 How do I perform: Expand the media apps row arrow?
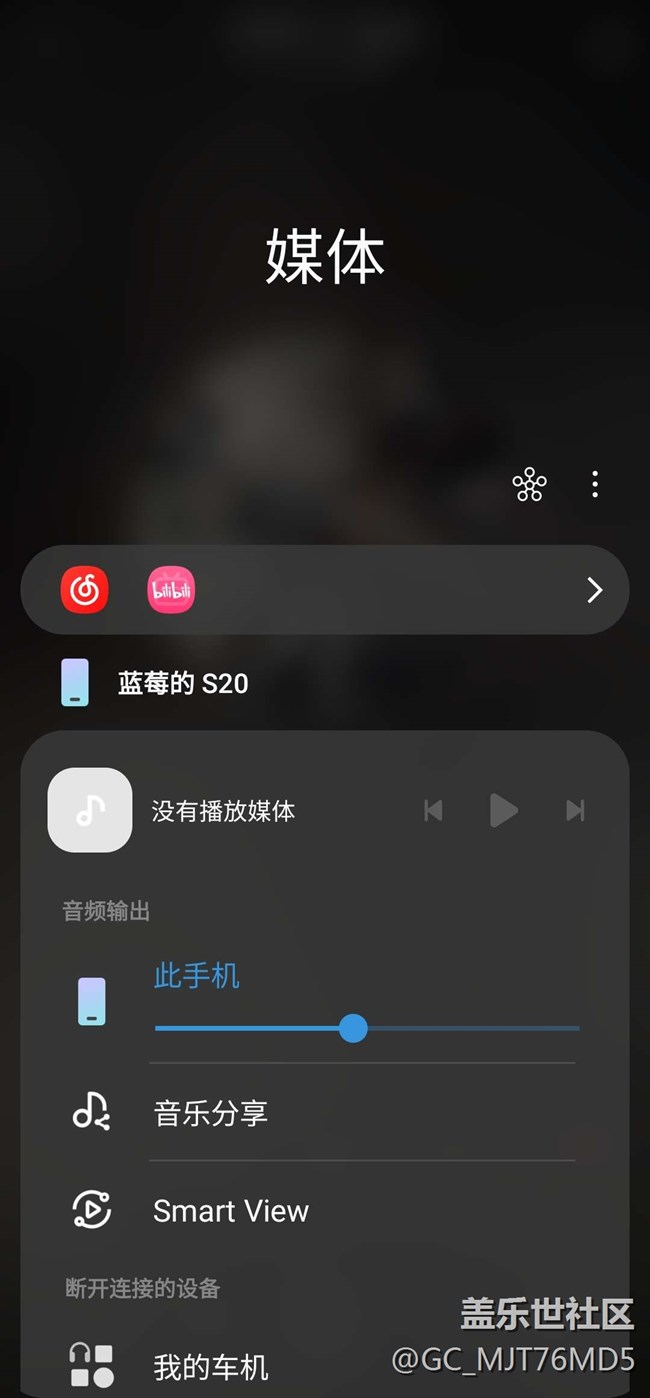(594, 590)
